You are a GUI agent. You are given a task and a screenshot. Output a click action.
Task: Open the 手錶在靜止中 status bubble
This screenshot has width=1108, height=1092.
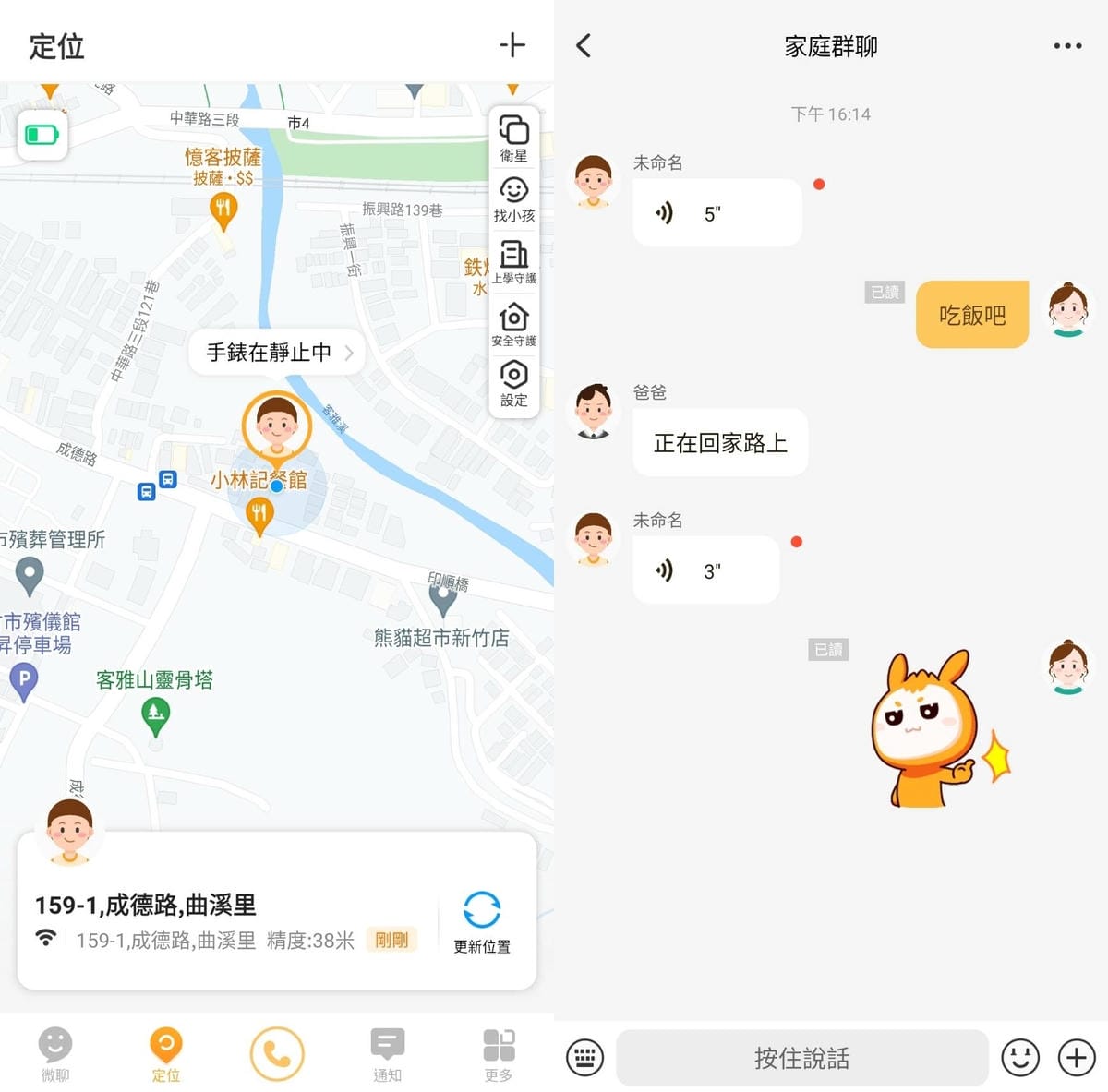click(277, 353)
